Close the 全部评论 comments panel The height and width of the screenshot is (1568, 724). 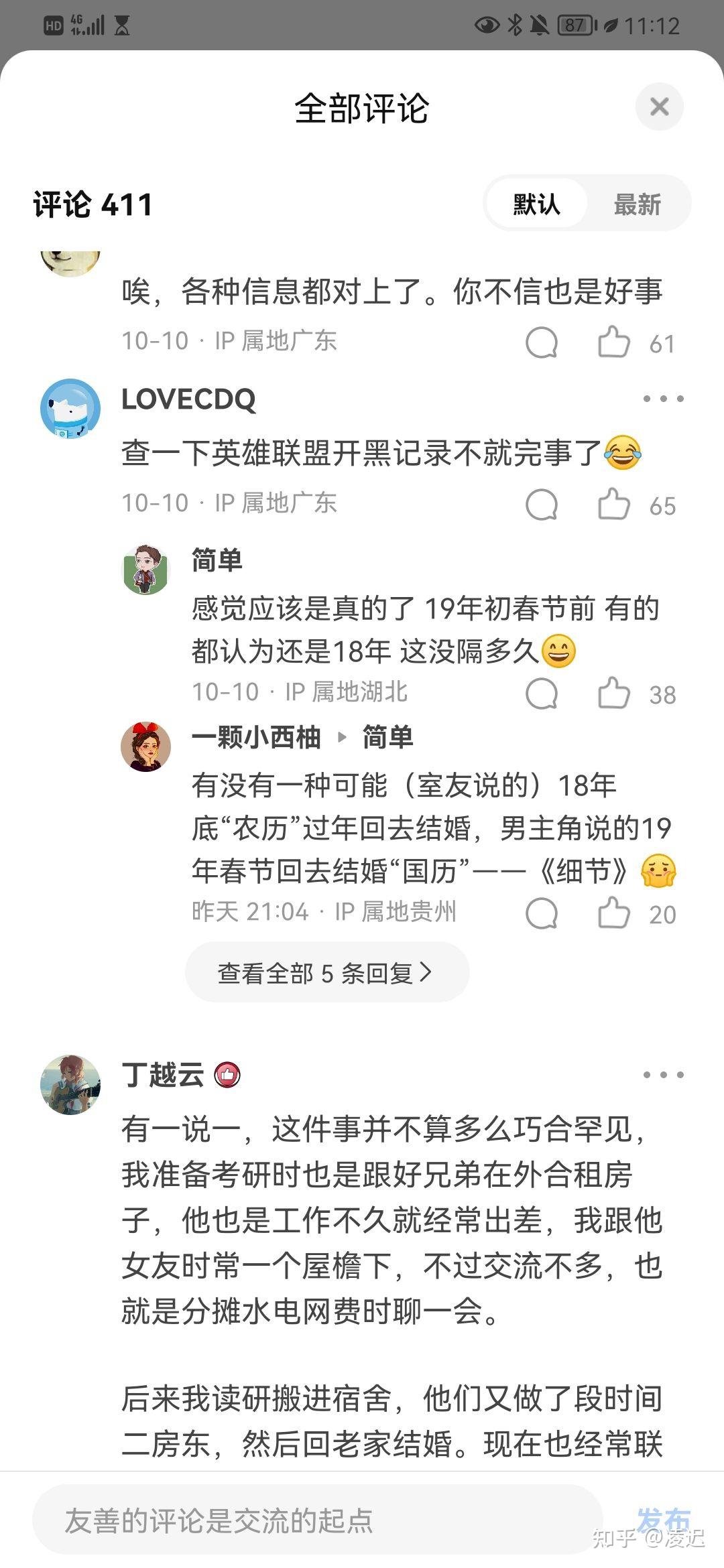tap(659, 107)
